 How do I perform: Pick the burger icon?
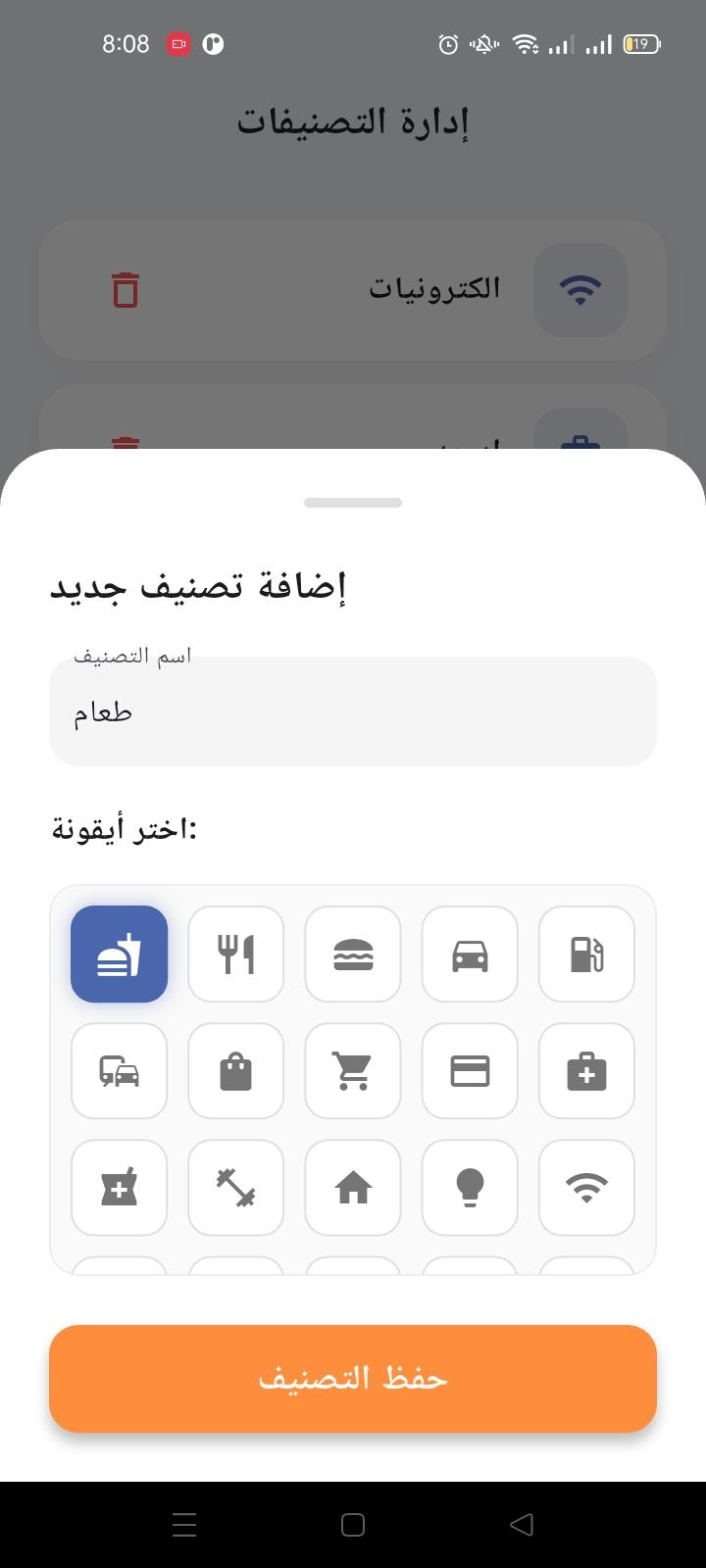point(353,954)
